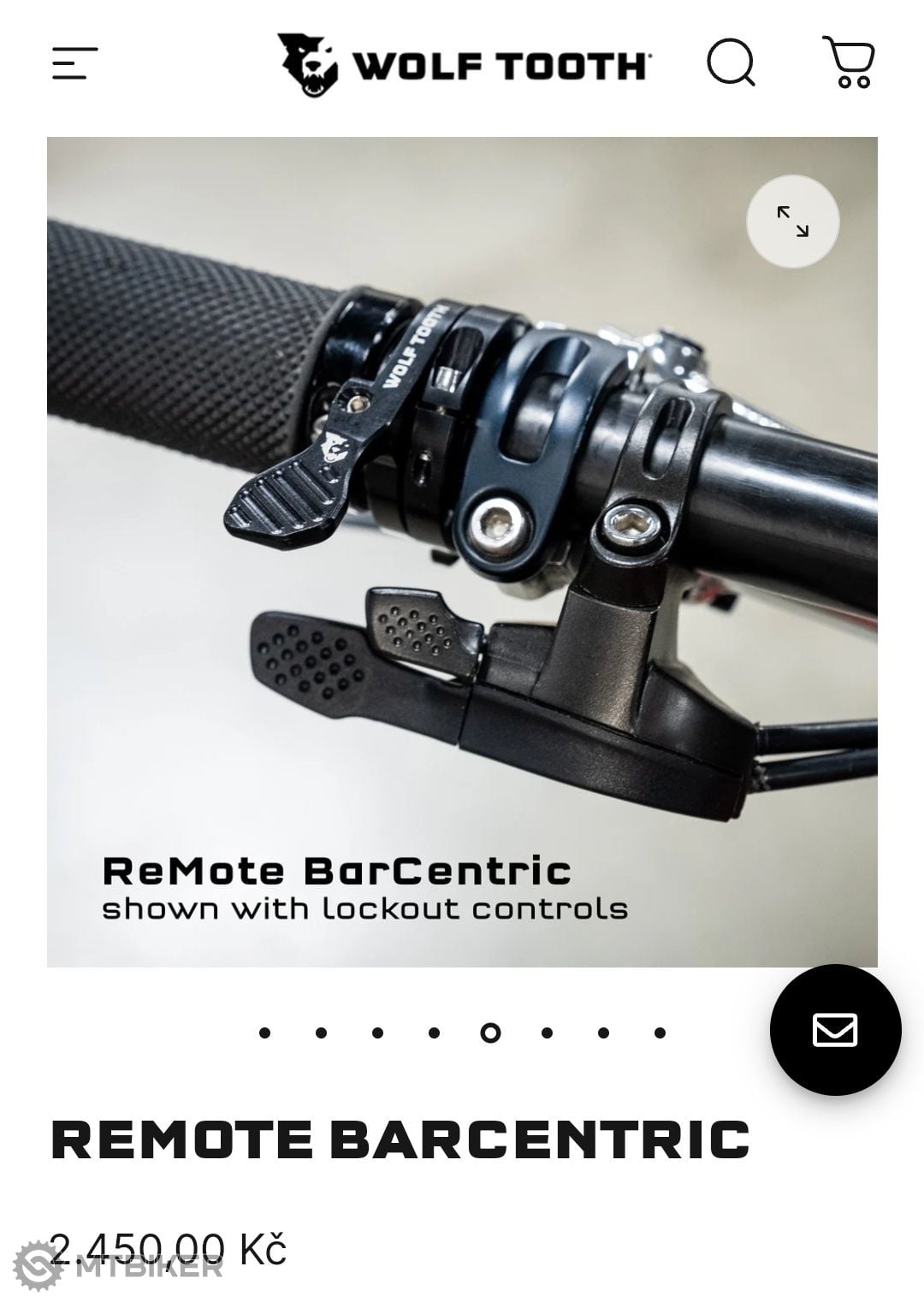Open the shopping cart
The height and width of the screenshot is (1302, 924).
(x=849, y=62)
